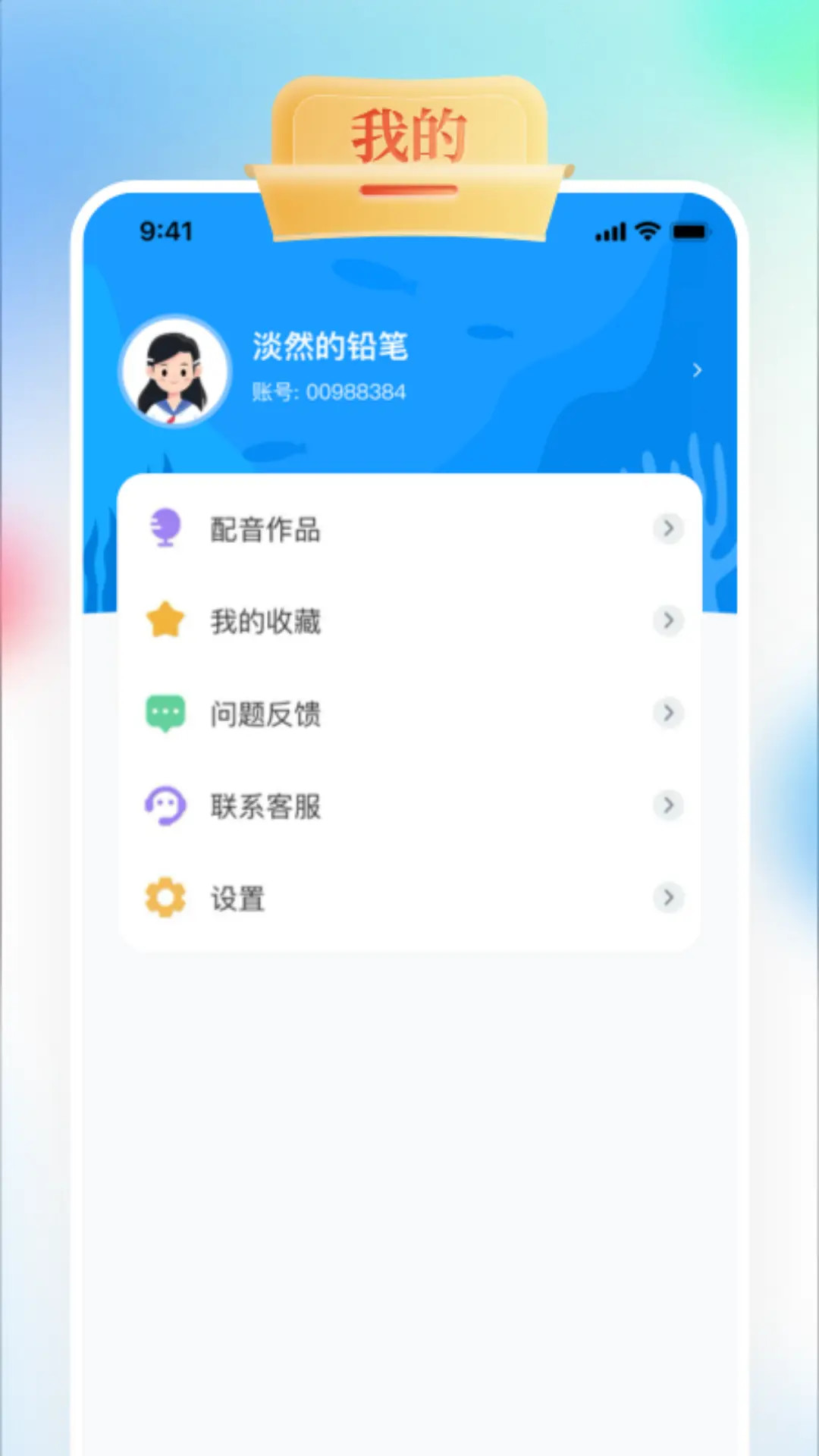Tap the green chat bubble icon for 问题反馈
The height and width of the screenshot is (1456, 819).
[166, 713]
